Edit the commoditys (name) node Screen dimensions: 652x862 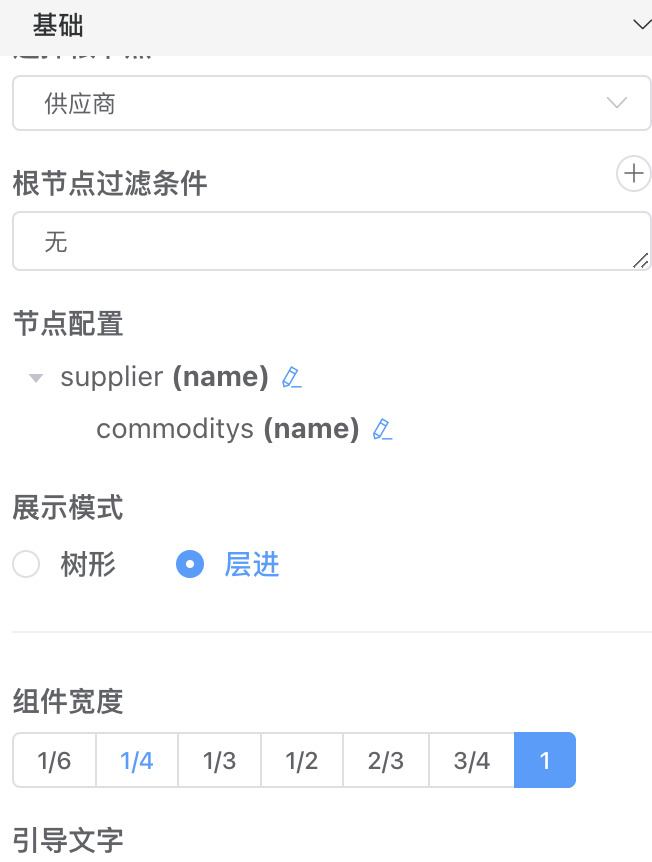coord(381,429)
